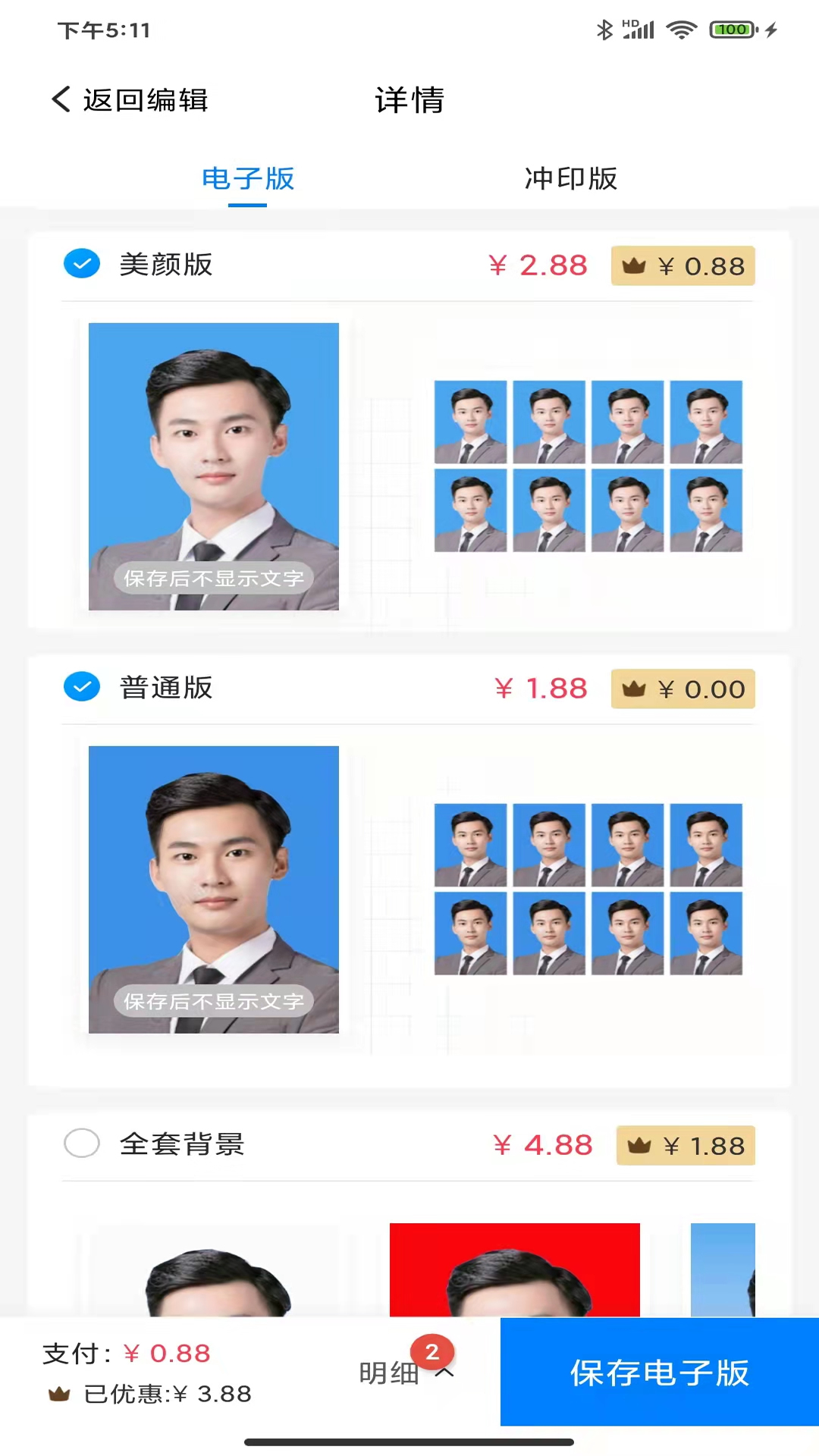This screenshot has width=819, height=1456.
Task: Select the 电子版 tab
Action: pos(247,179)
